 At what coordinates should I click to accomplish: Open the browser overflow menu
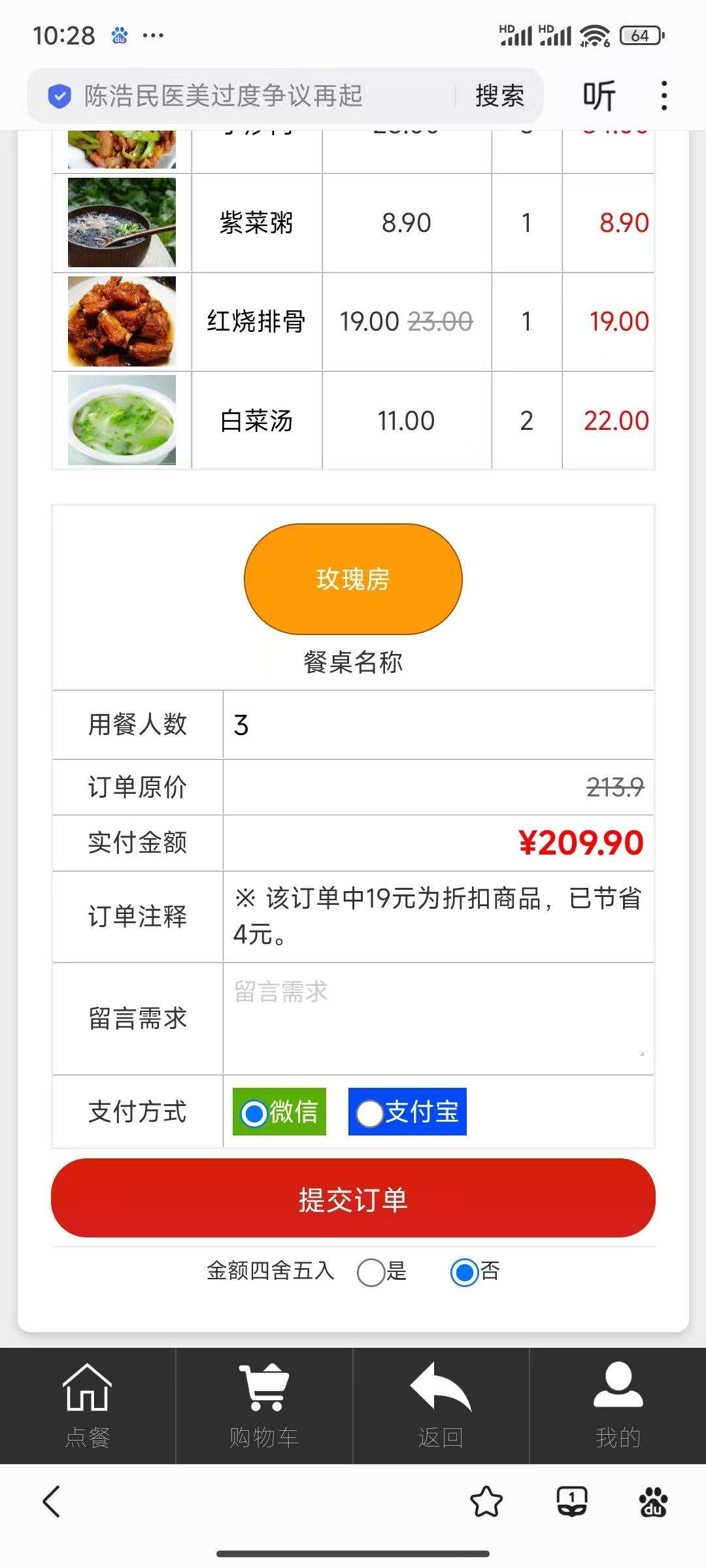(664, 96)
